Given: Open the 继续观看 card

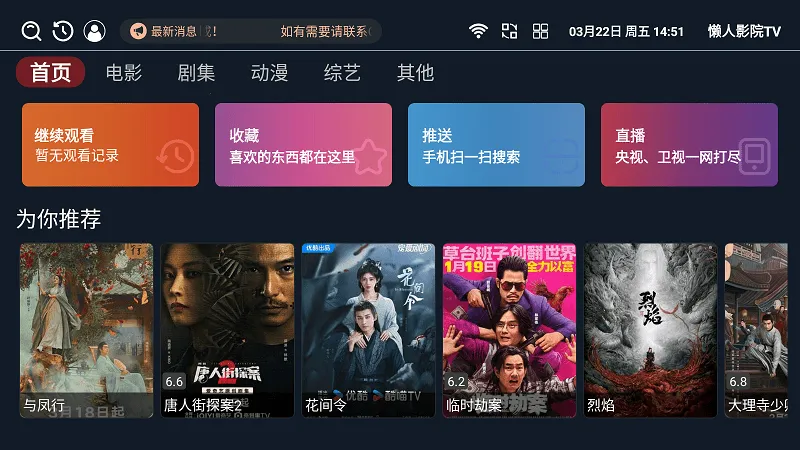Looking at the screenshot, I should [x=110, y=145].
